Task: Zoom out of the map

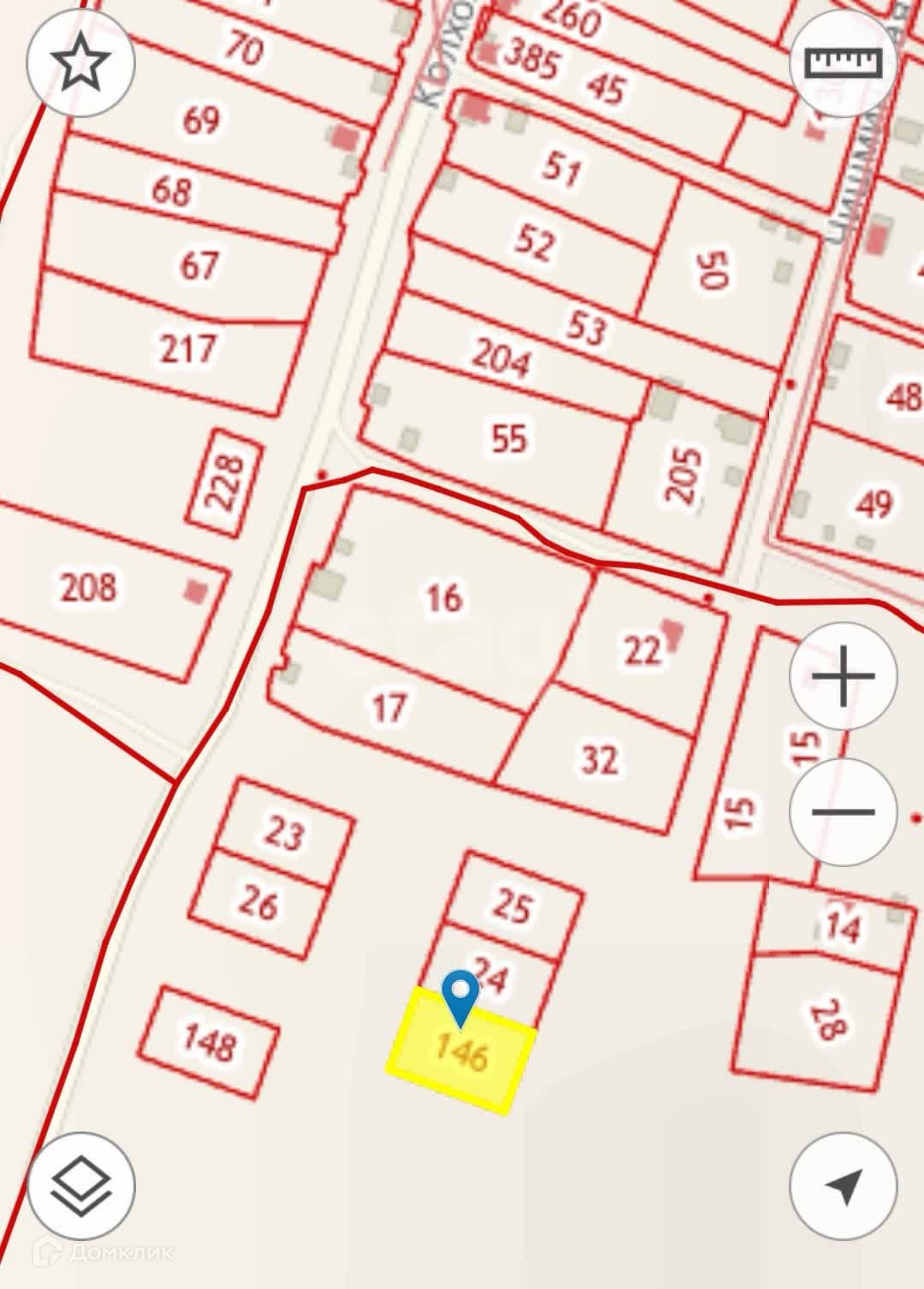Action: 843,811
